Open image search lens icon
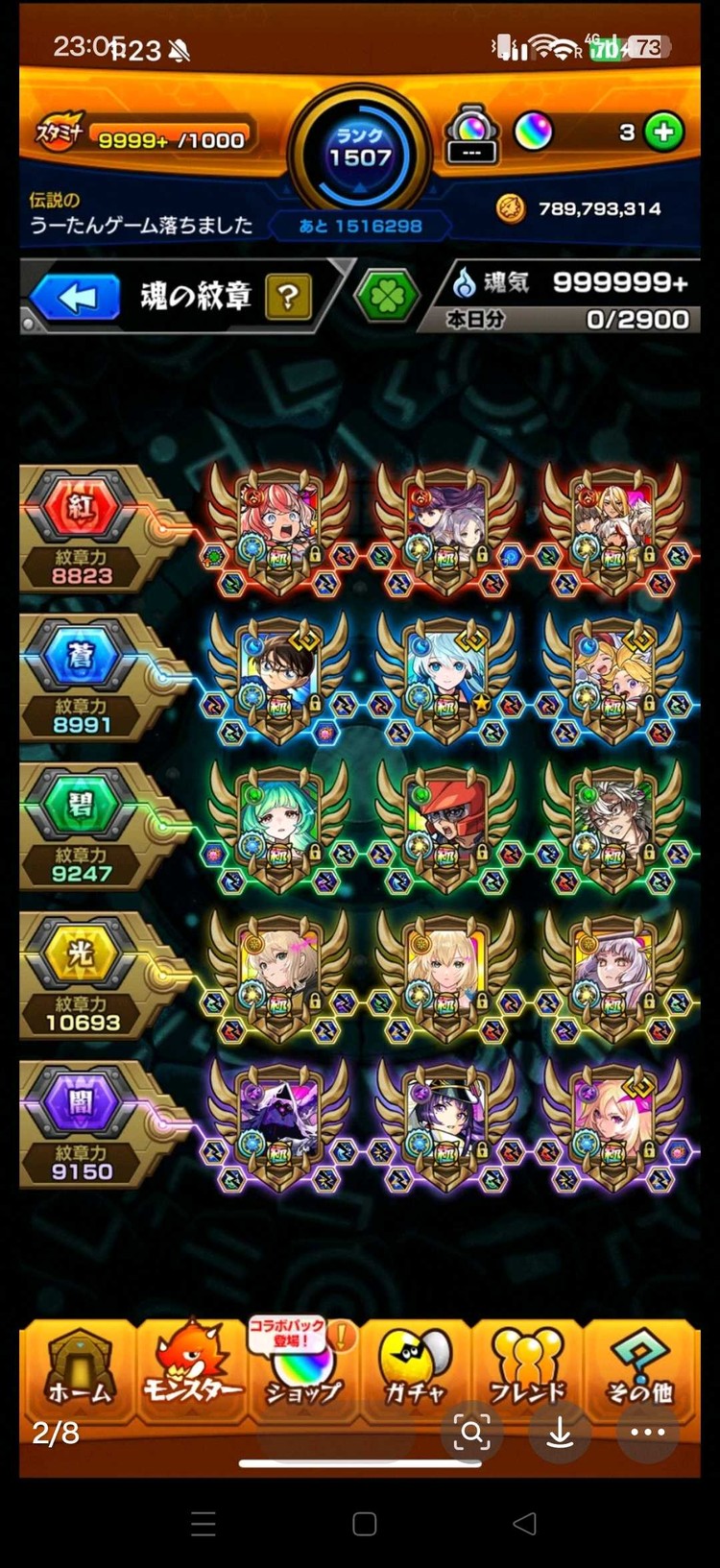The image size is (720, 1568). [471, 1433]
